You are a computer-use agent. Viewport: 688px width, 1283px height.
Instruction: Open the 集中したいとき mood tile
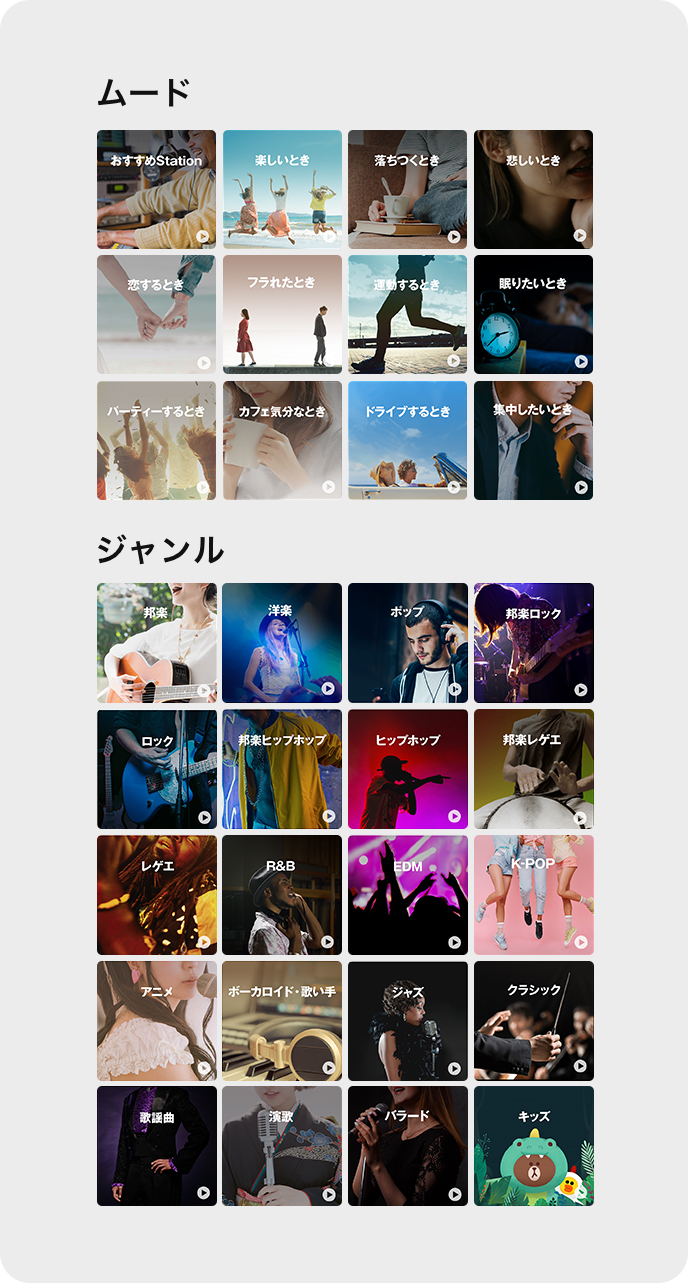tap(533, 440)
